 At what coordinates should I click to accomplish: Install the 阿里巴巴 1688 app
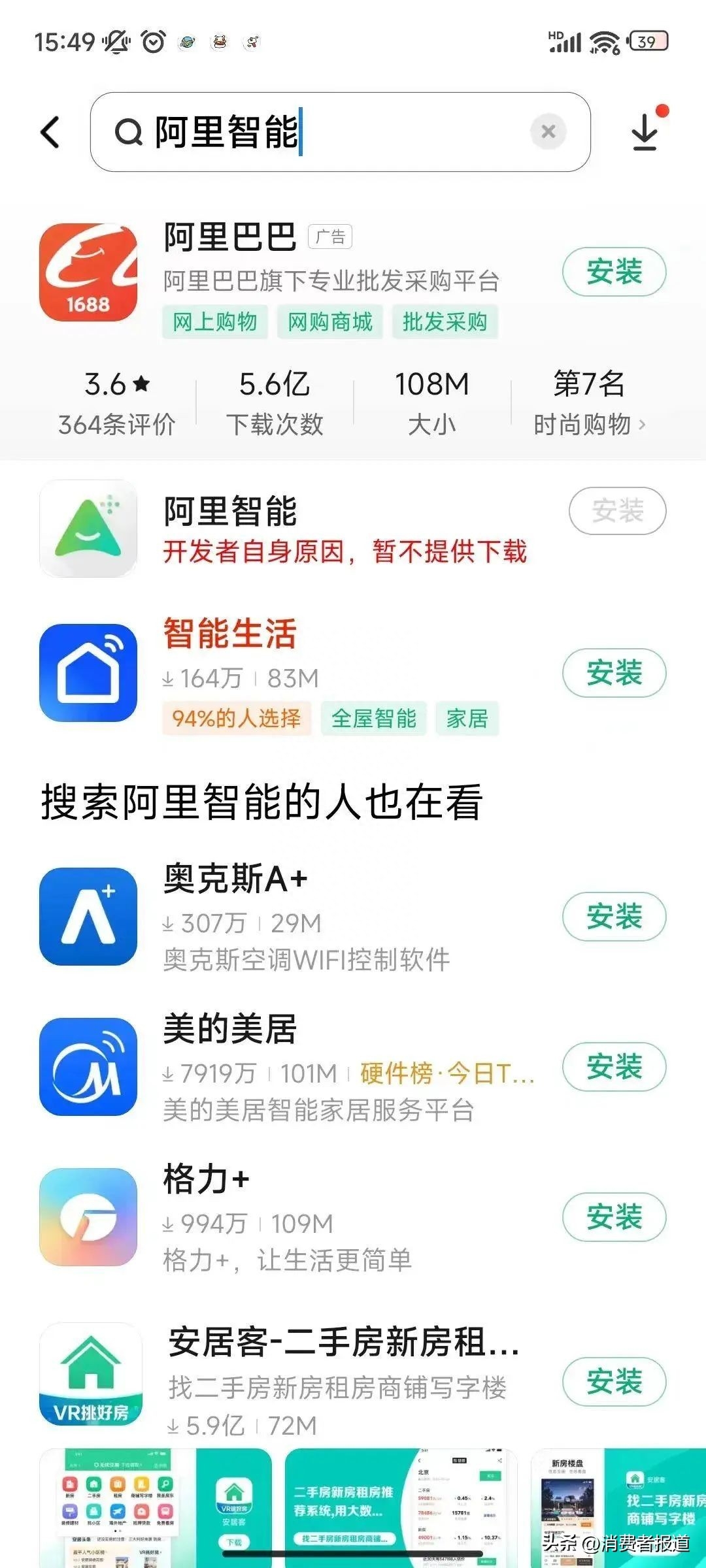(x=614, y=272)
